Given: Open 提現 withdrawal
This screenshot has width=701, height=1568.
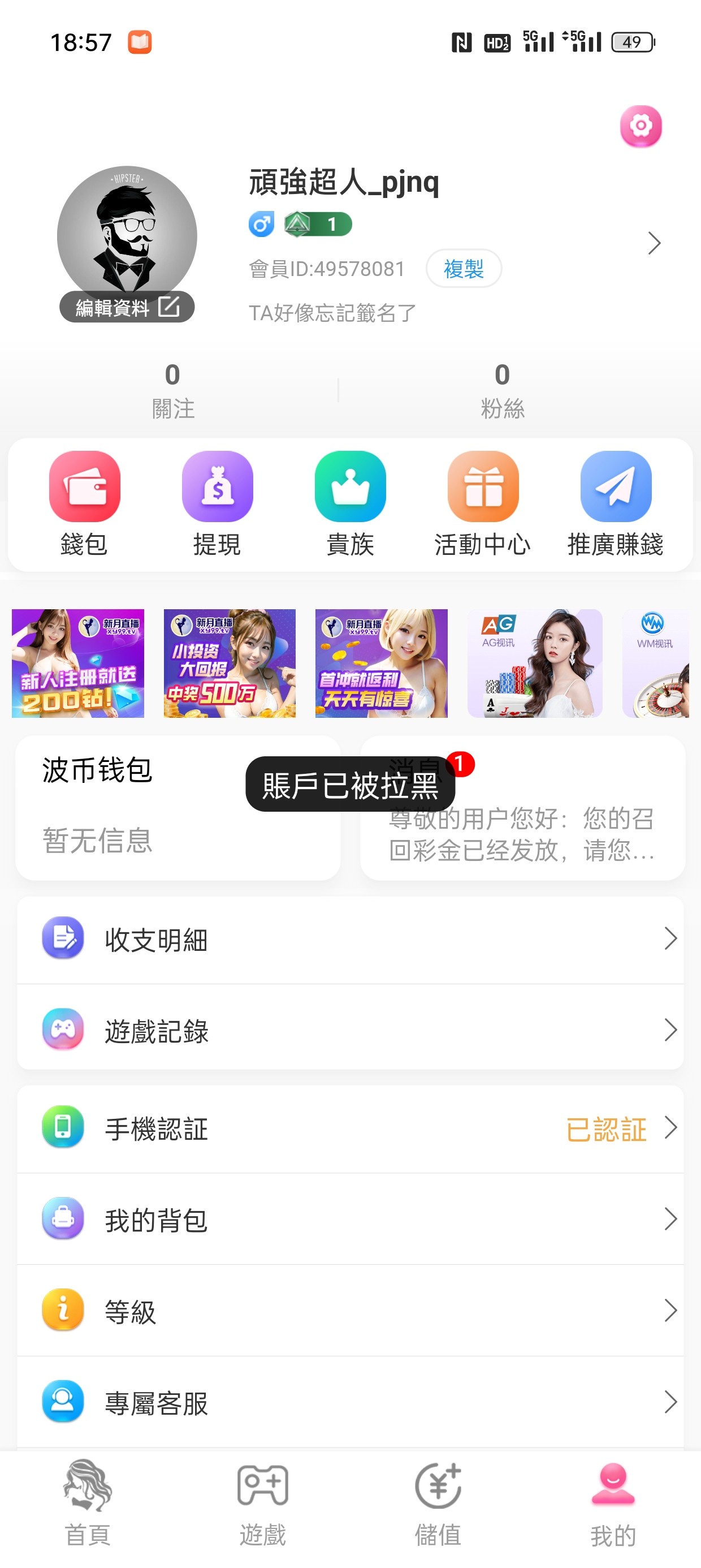Looking at the screenshot, I should coord(217,503).
